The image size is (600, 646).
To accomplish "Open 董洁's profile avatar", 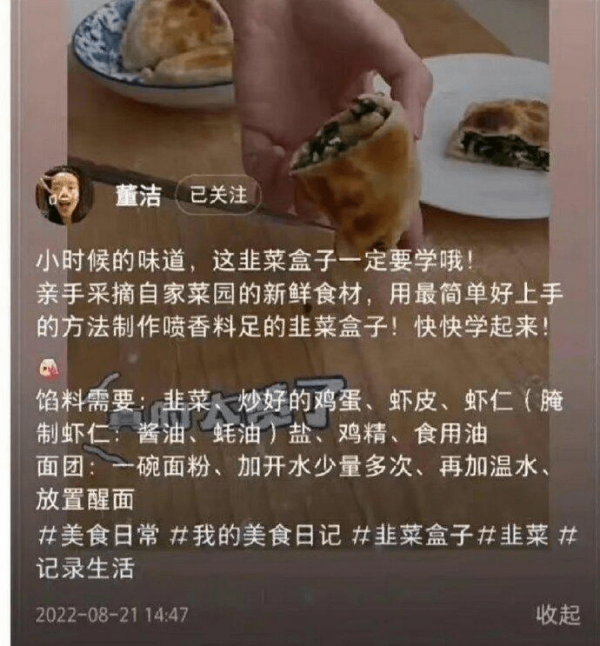I will coord(64,194).
